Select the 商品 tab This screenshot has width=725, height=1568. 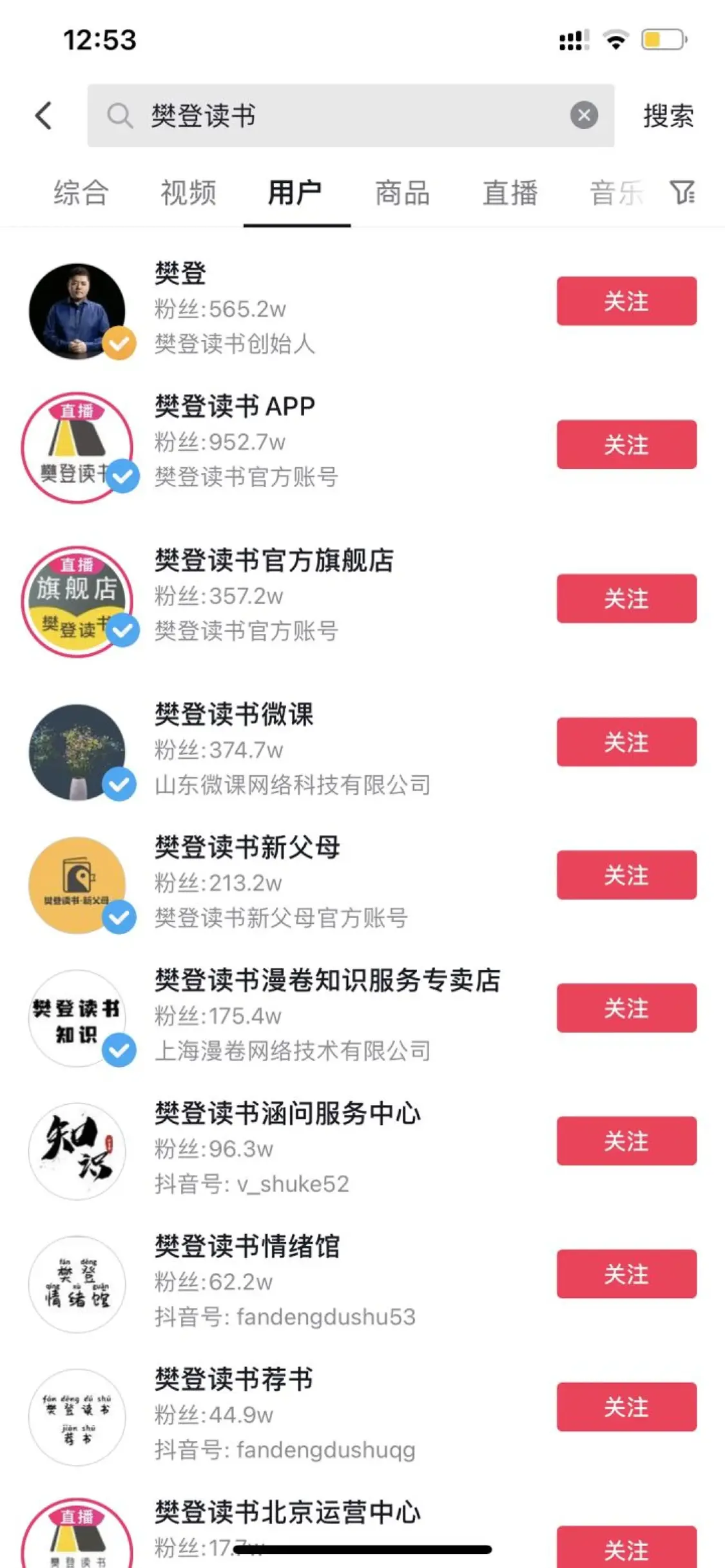coord(403,193)
